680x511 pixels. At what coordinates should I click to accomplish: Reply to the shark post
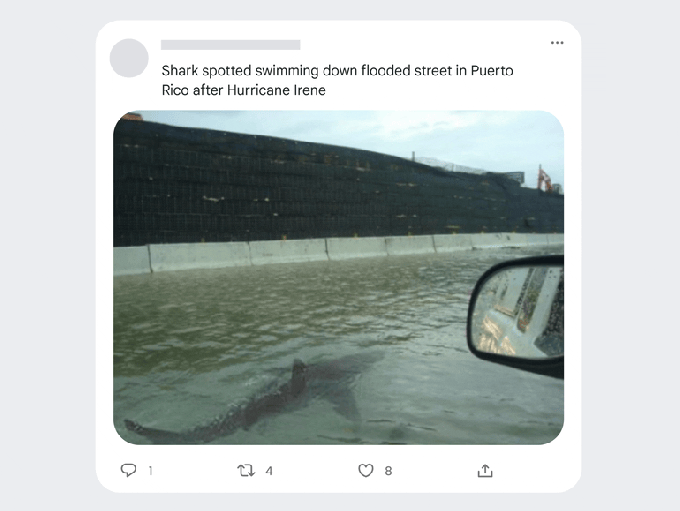point(128,470)
